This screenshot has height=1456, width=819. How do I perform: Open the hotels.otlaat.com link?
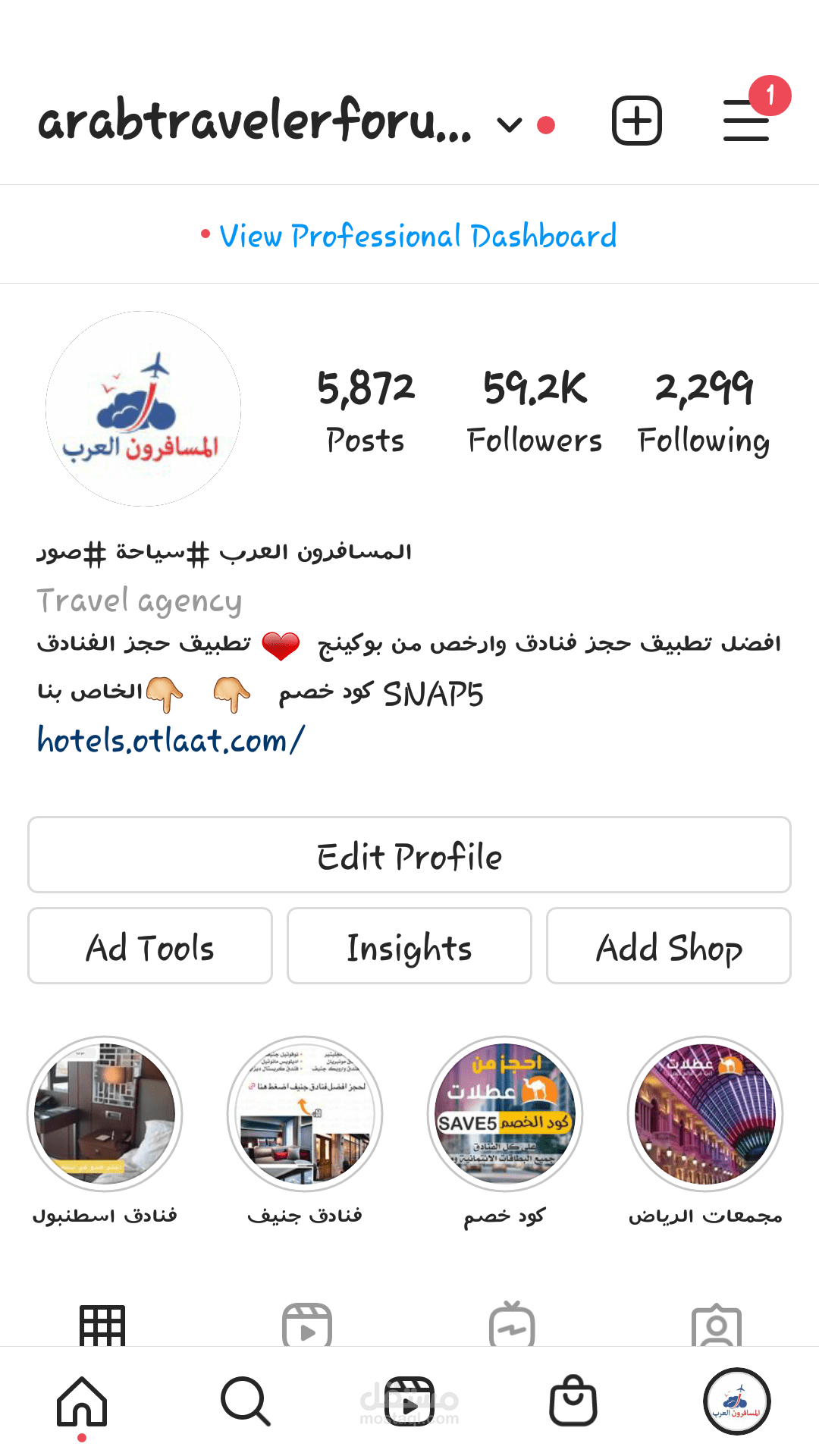click(171, 740)
